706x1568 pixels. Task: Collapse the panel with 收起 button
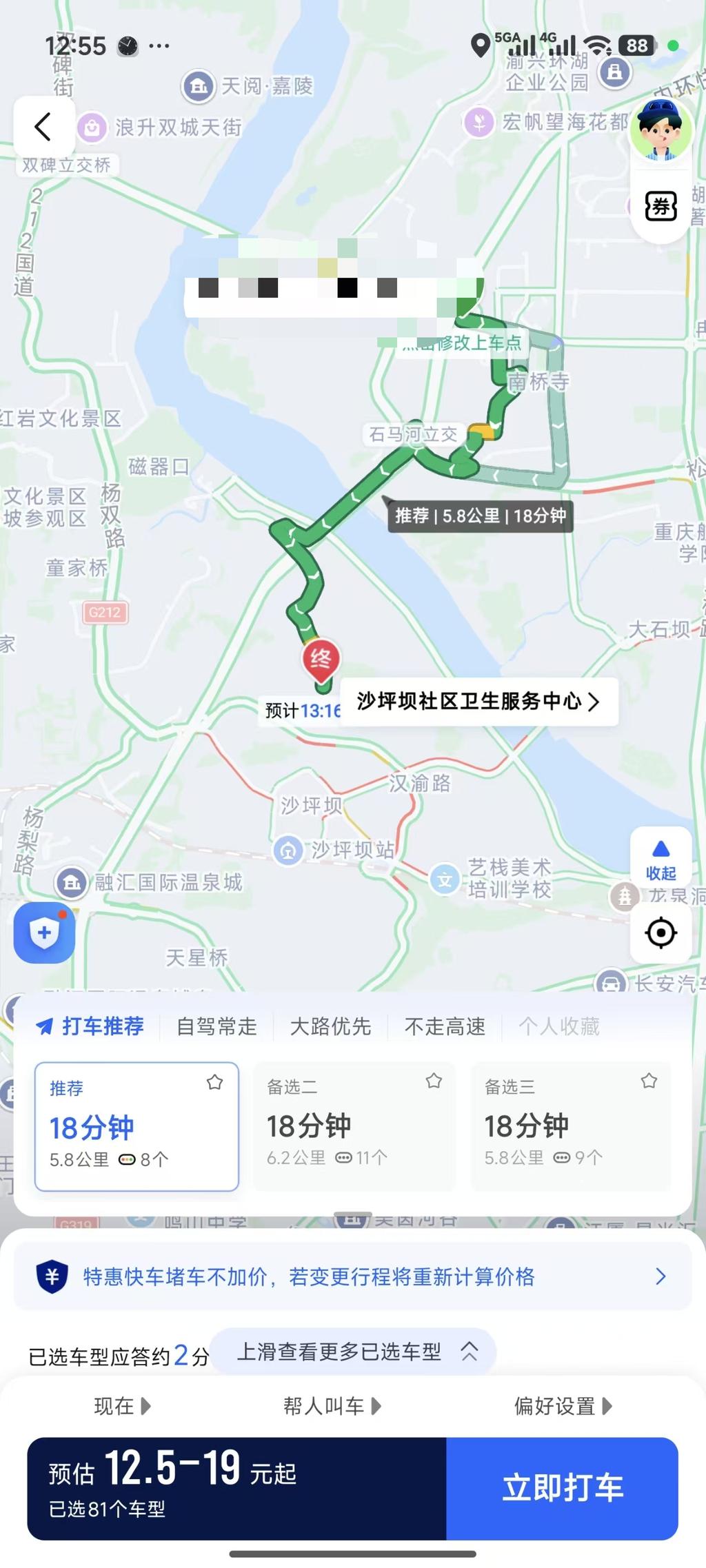(660, 859)
